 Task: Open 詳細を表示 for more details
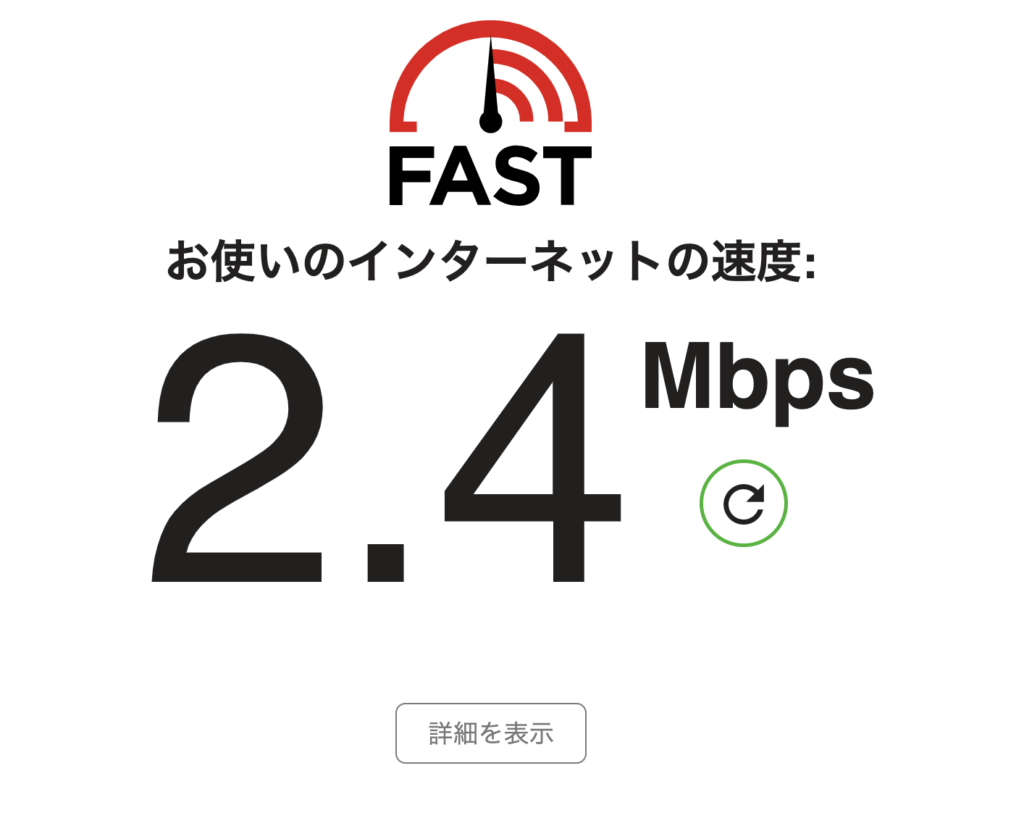(x=490, y=733)
